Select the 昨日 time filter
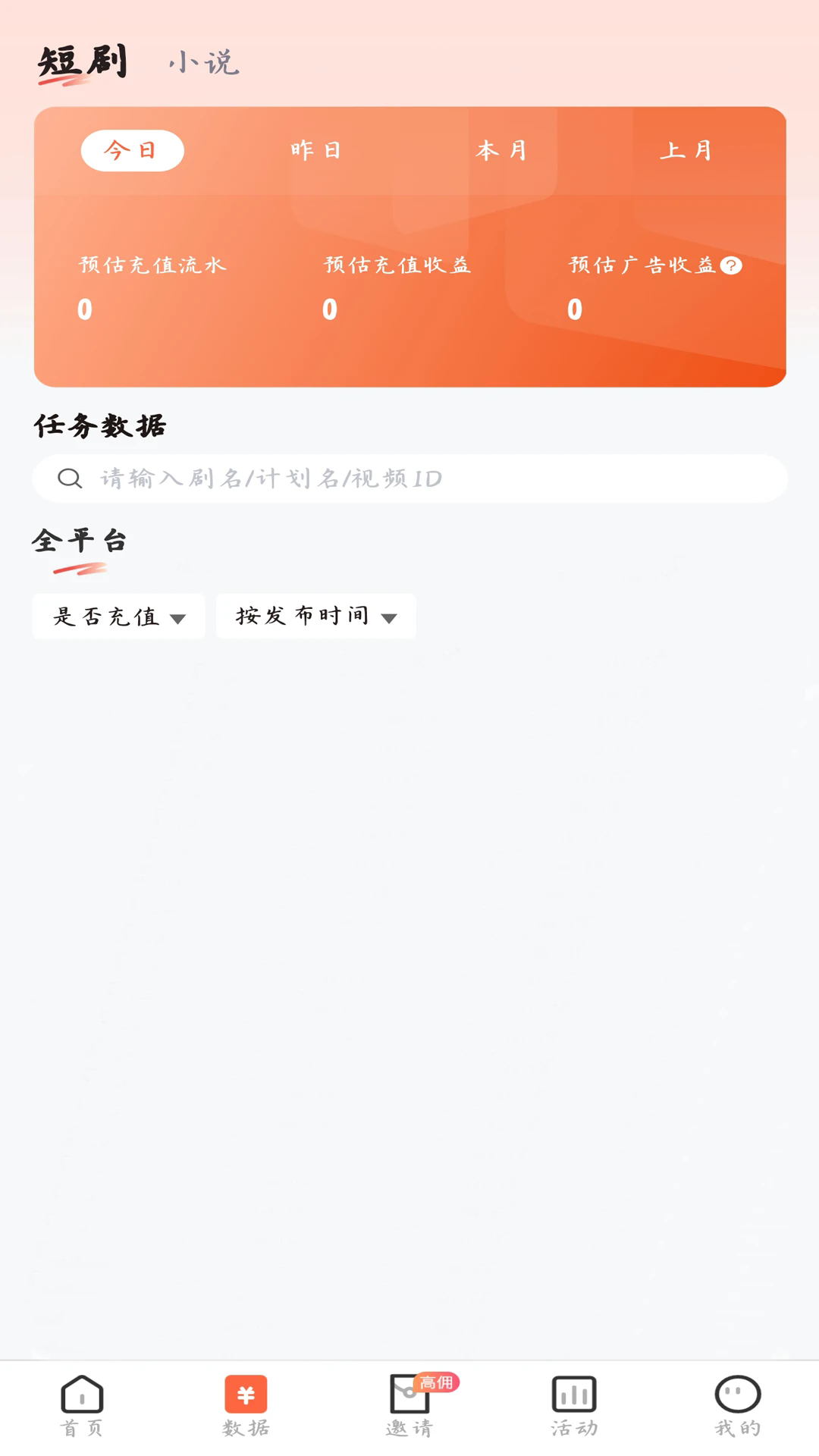 click(x=315, y=150)
